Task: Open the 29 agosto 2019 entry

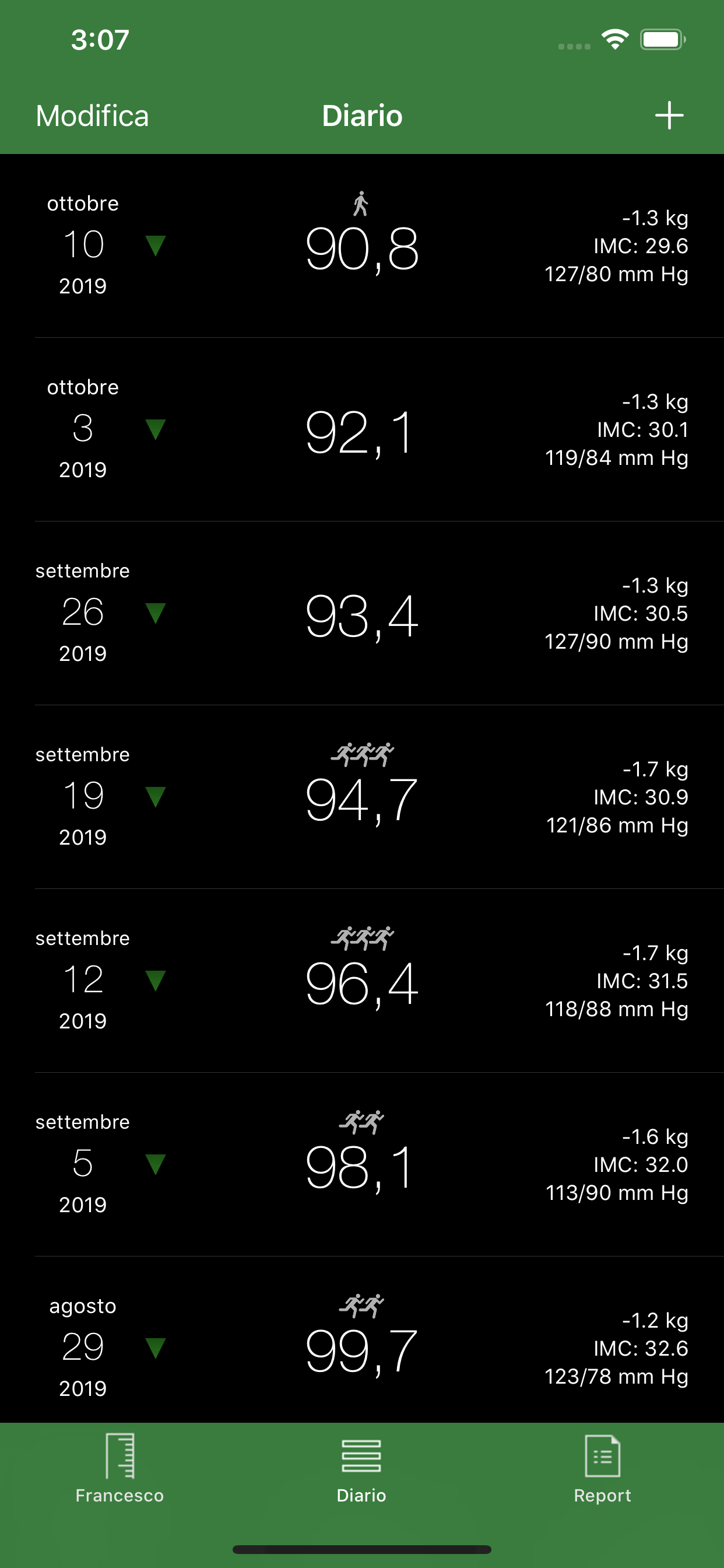Action: (361, 1345)
